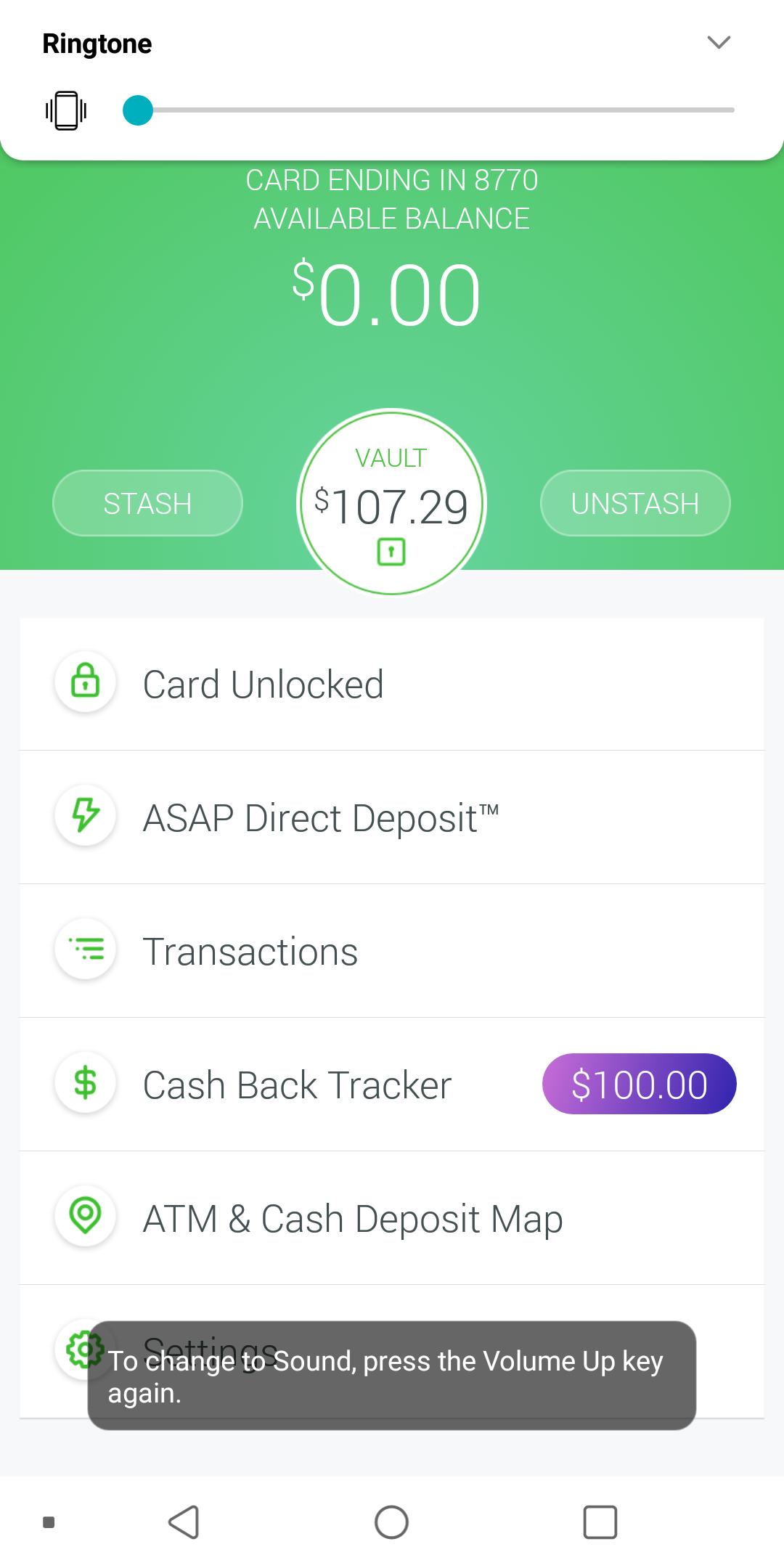Open the Vault balance circle
Viewport: 784px width, 1568px height.
coord(391,502)
